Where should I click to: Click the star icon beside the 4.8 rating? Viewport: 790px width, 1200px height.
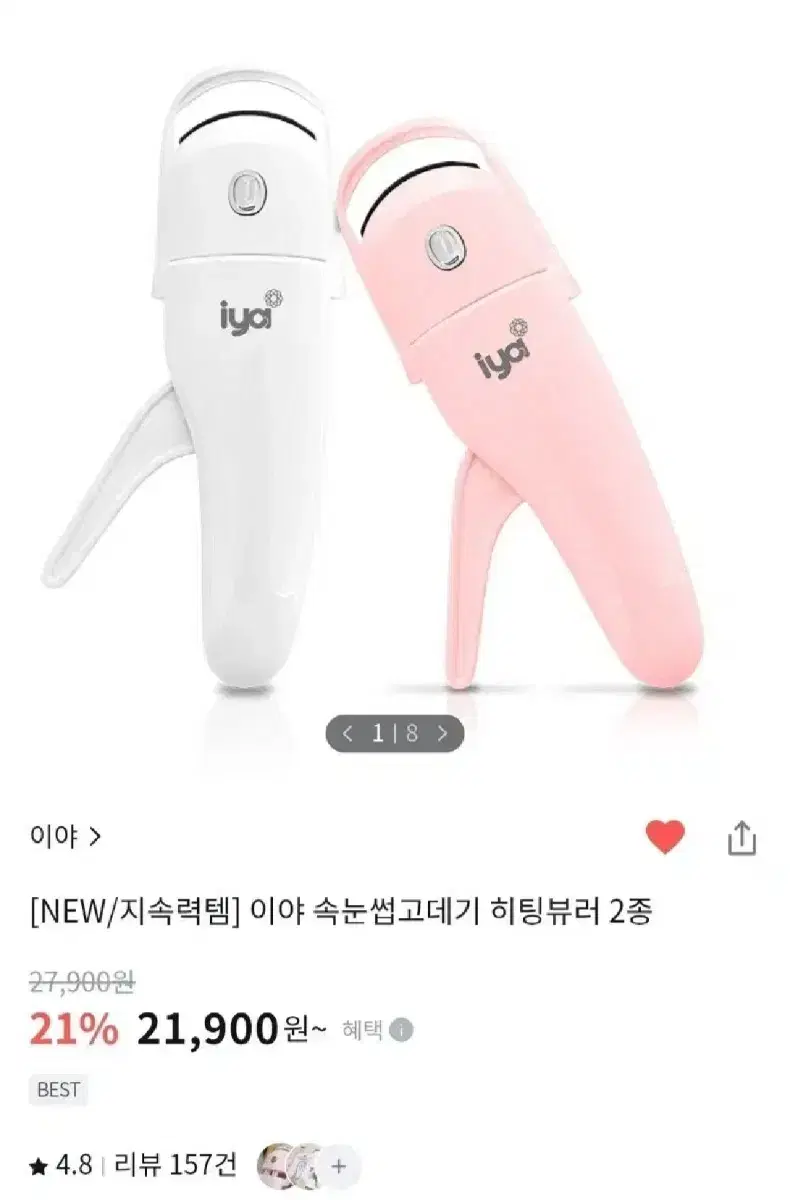click(x=37, y=1162)
